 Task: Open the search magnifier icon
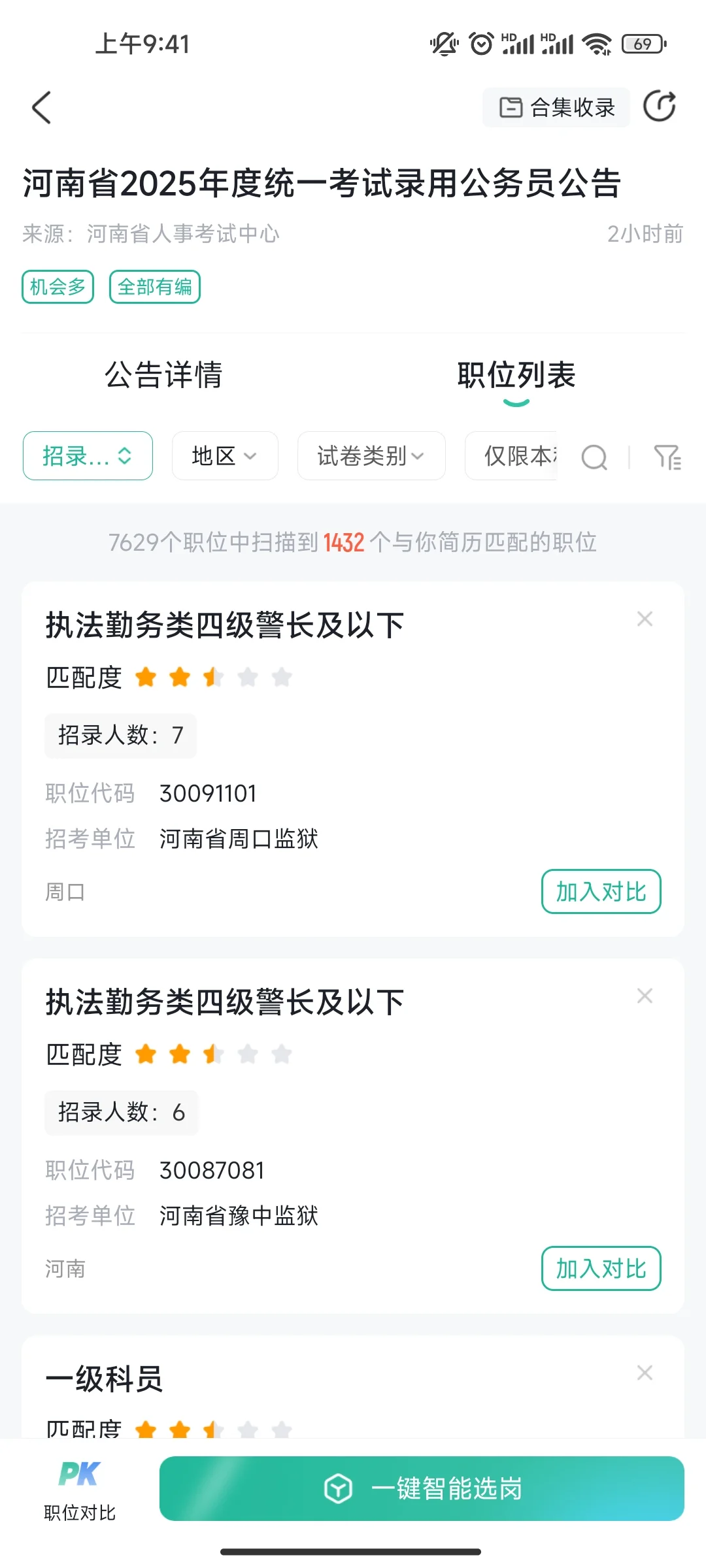point(594,458)
